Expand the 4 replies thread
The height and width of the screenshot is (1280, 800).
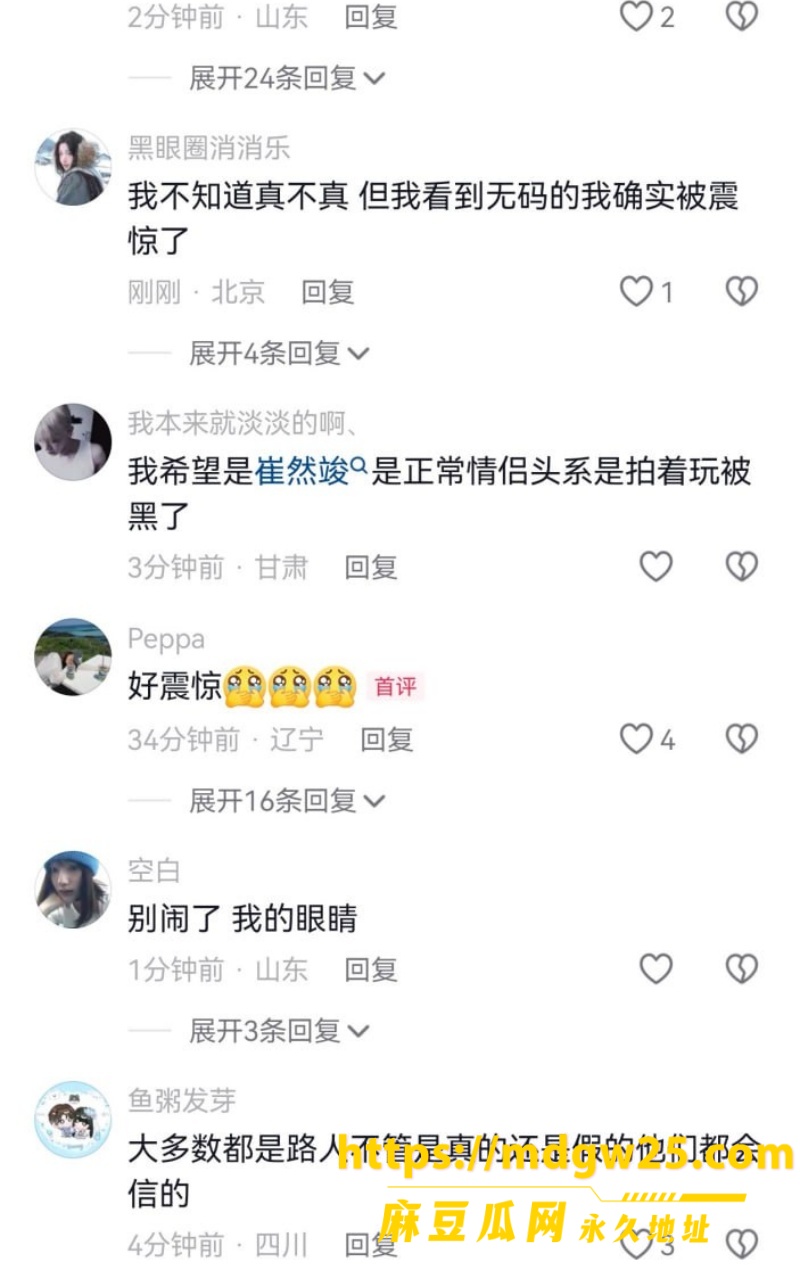[x=279, y=353]
